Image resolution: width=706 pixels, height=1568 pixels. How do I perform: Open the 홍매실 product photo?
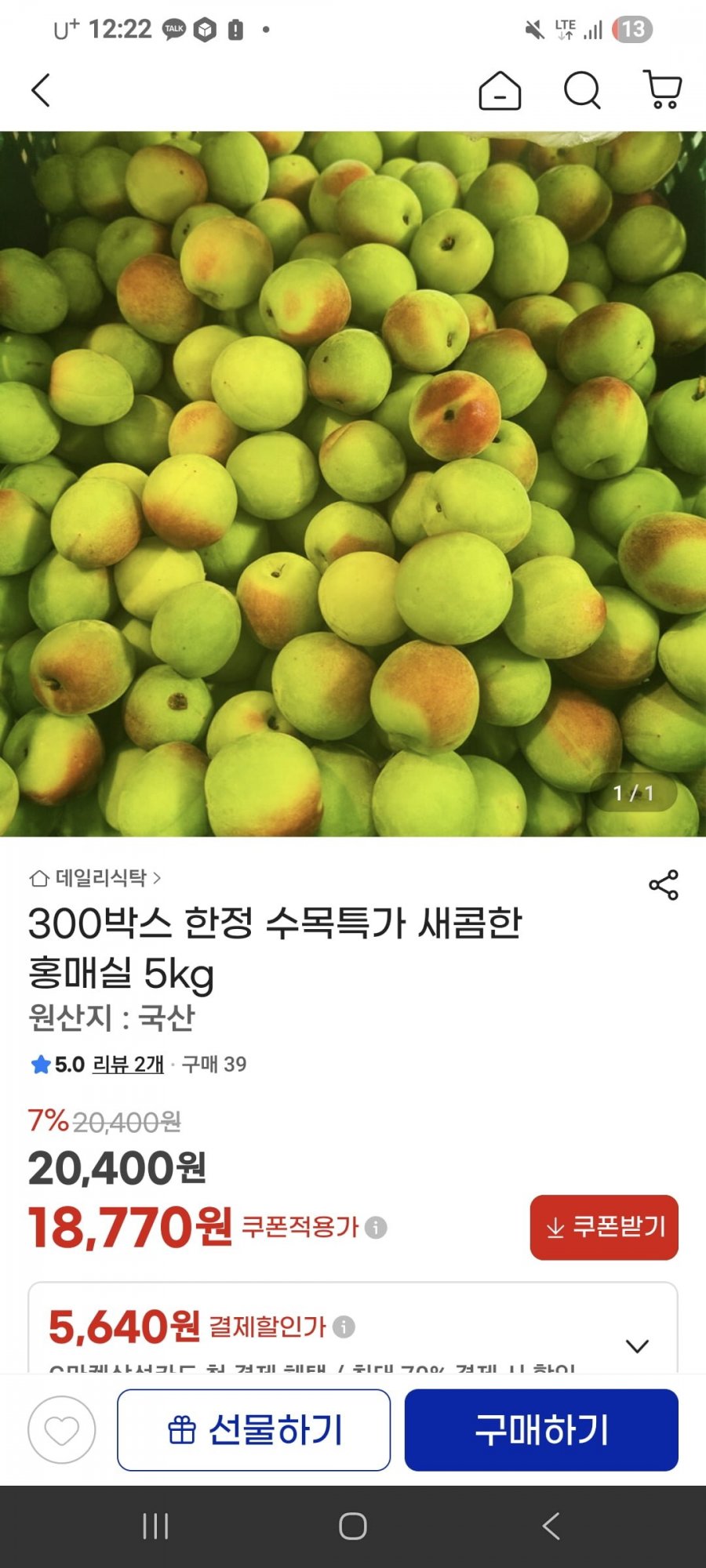(353, 484)
